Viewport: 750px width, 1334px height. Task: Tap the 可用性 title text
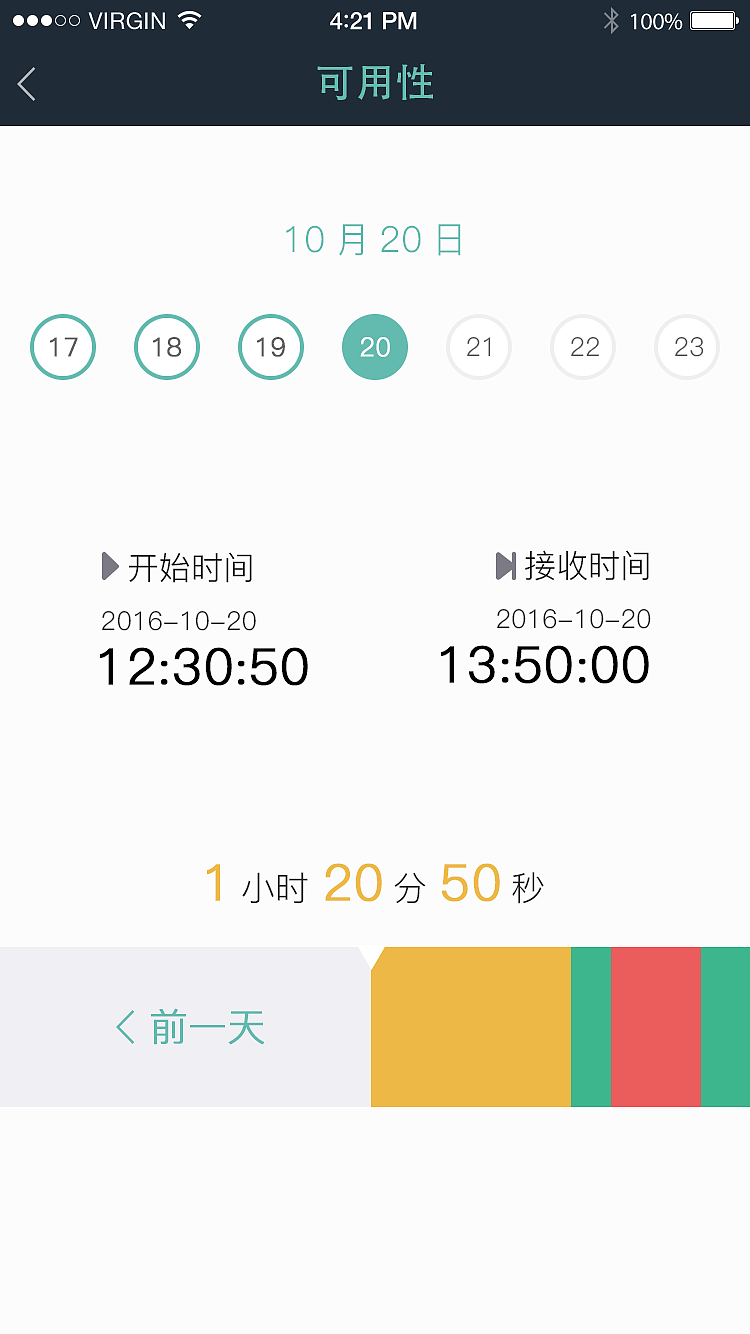375,84
